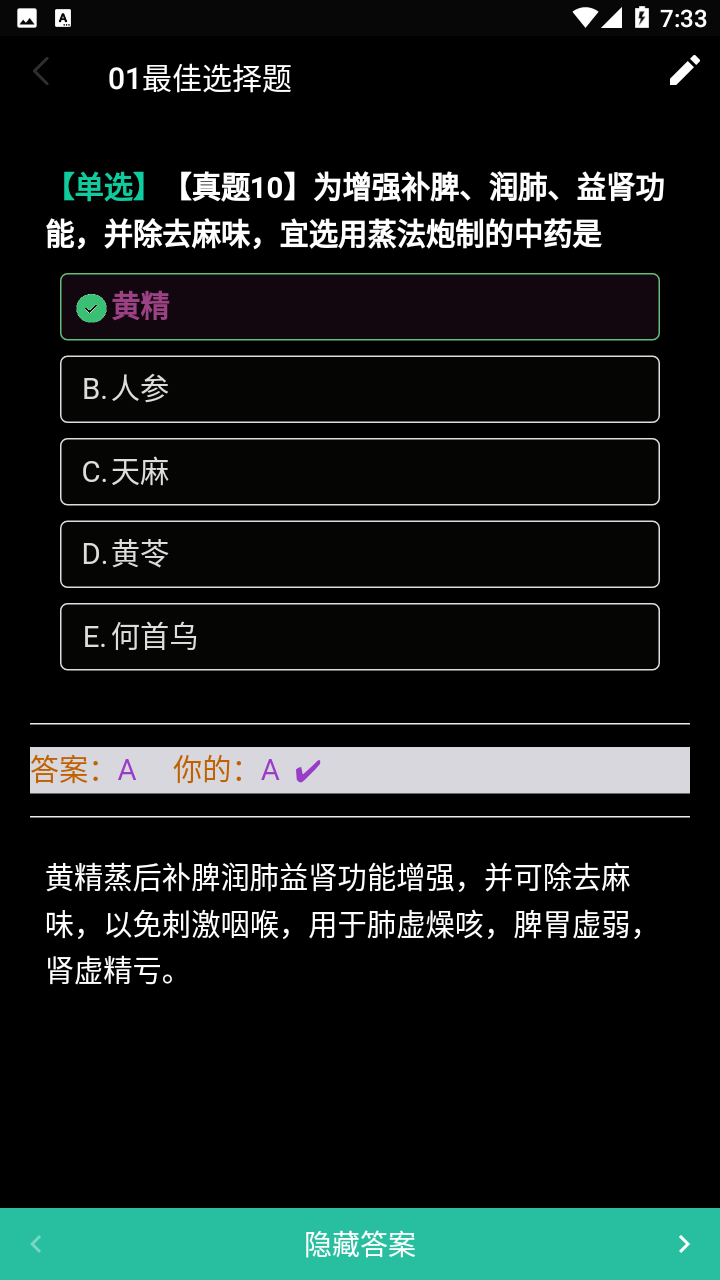Pick option C. 天麻
The image size is (720, 1280).
pyautogui.click(x=360, y=472)
